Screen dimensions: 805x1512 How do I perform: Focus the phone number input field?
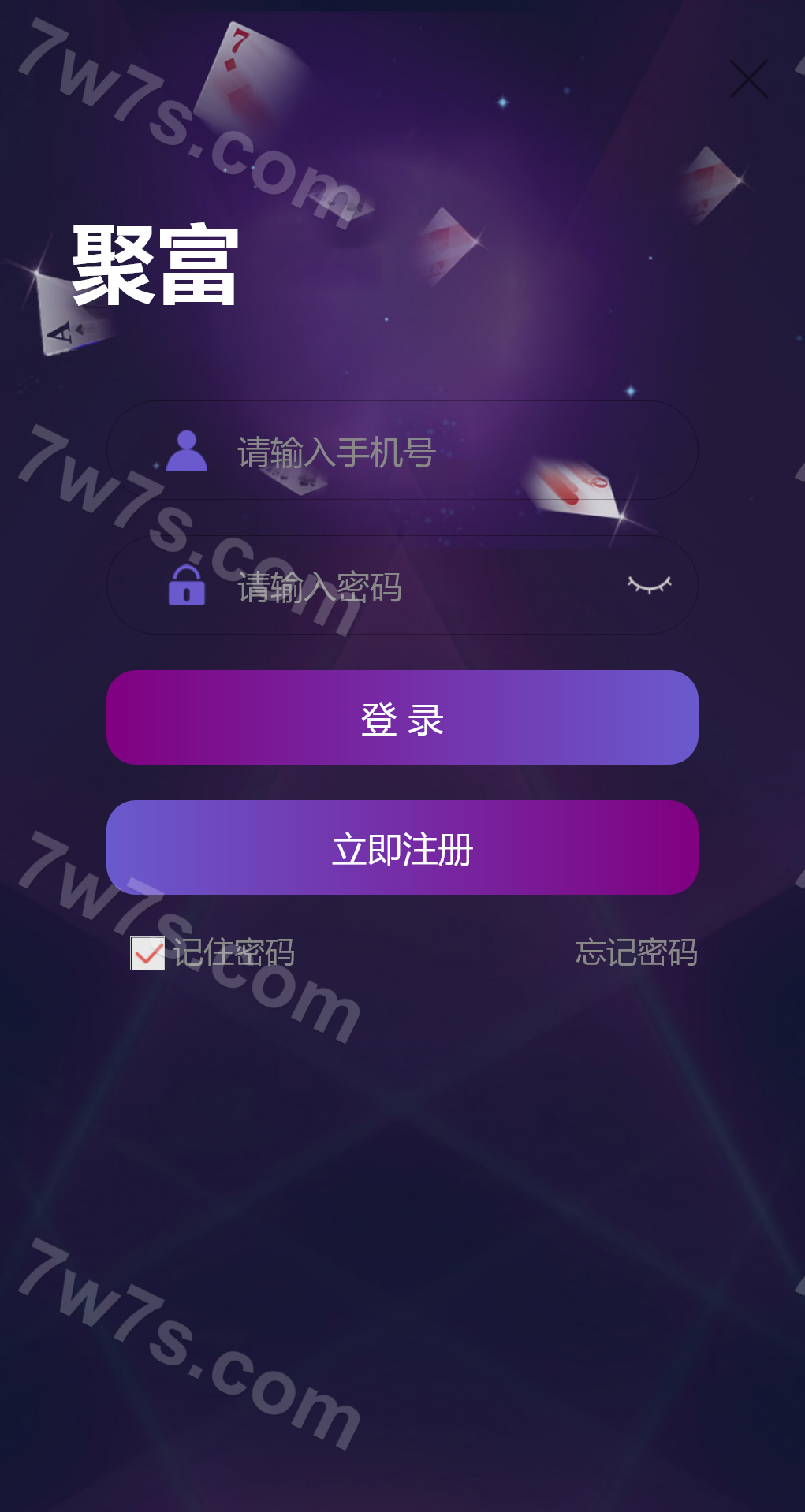point(426,452)
